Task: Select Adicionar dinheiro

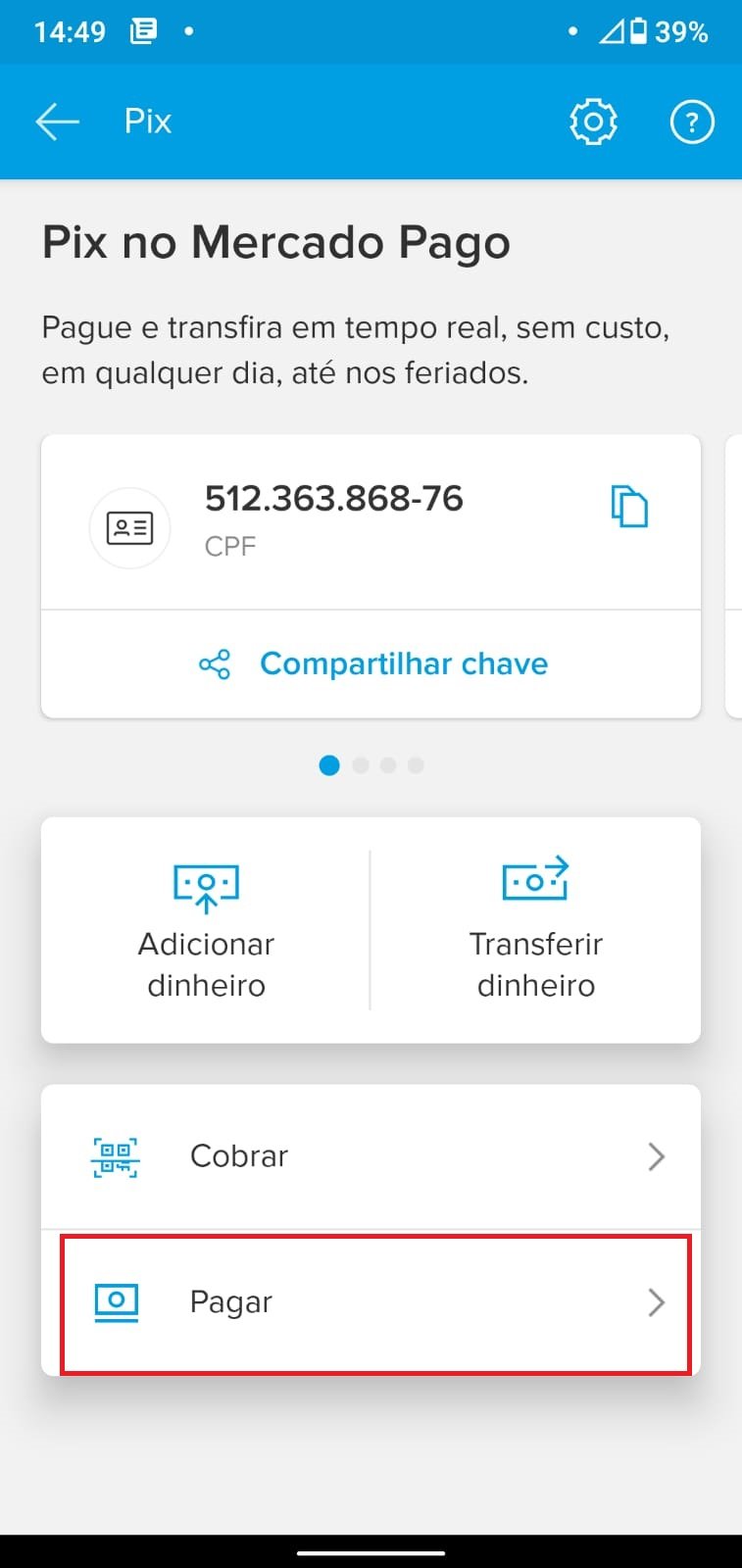Action: click(x=206, y=930)
